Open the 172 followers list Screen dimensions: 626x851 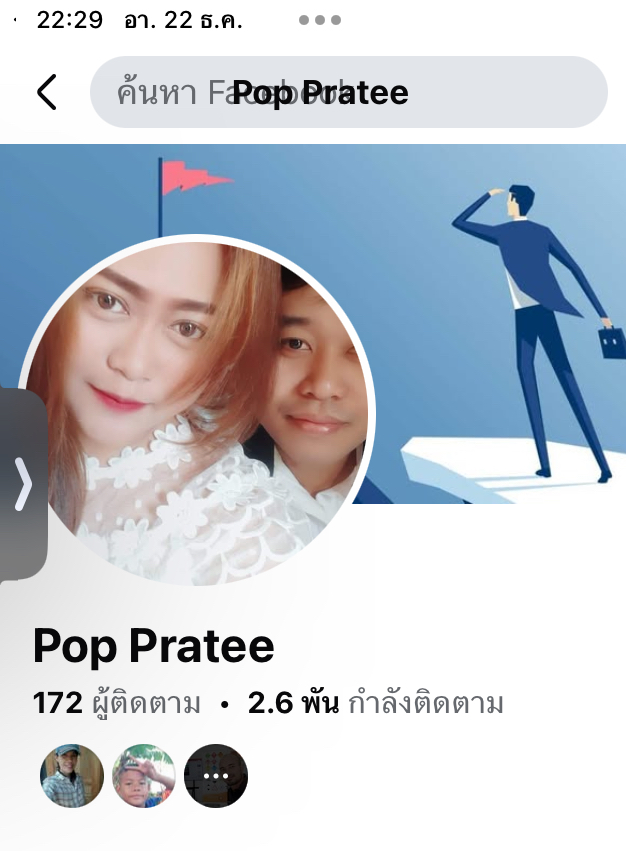[116, 704]
